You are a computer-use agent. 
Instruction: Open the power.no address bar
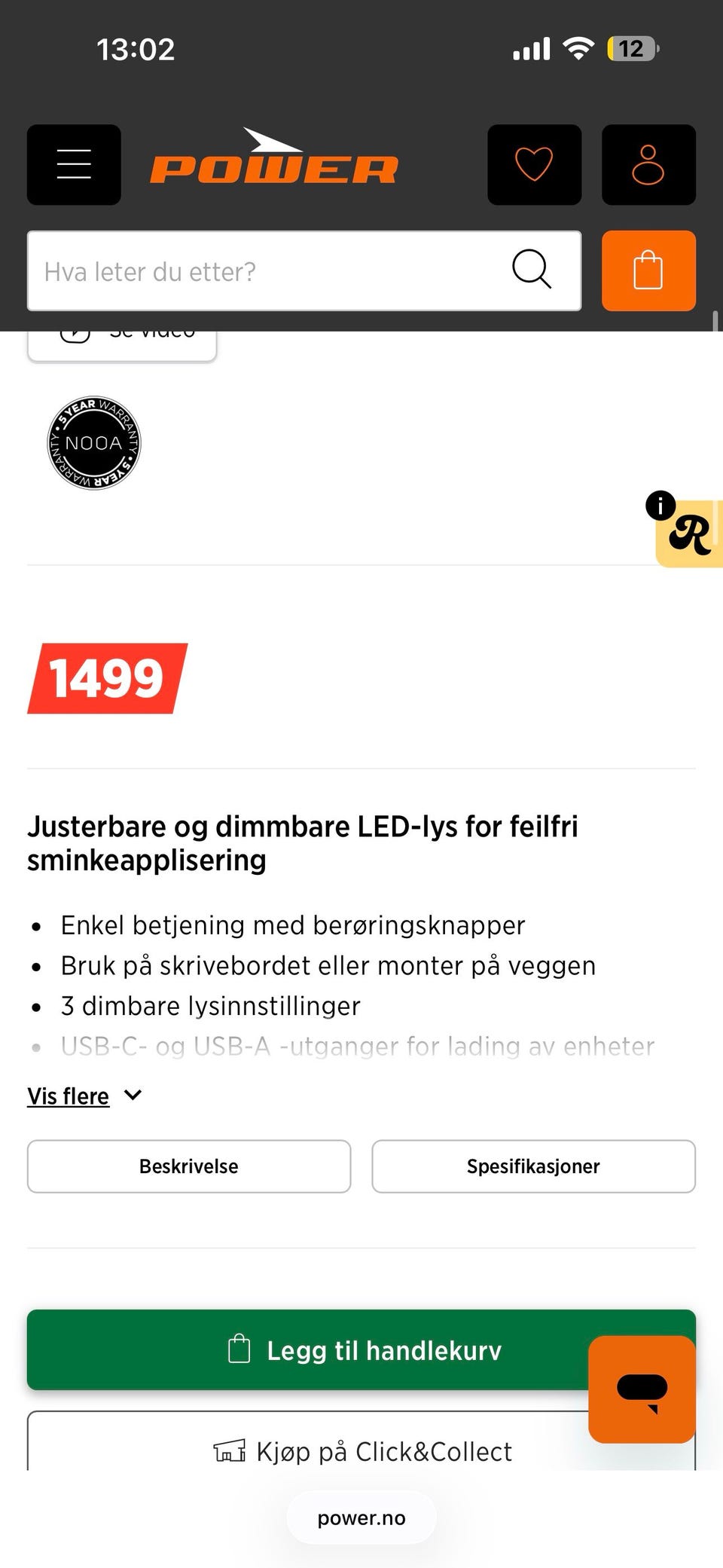tap(361, 1517)
